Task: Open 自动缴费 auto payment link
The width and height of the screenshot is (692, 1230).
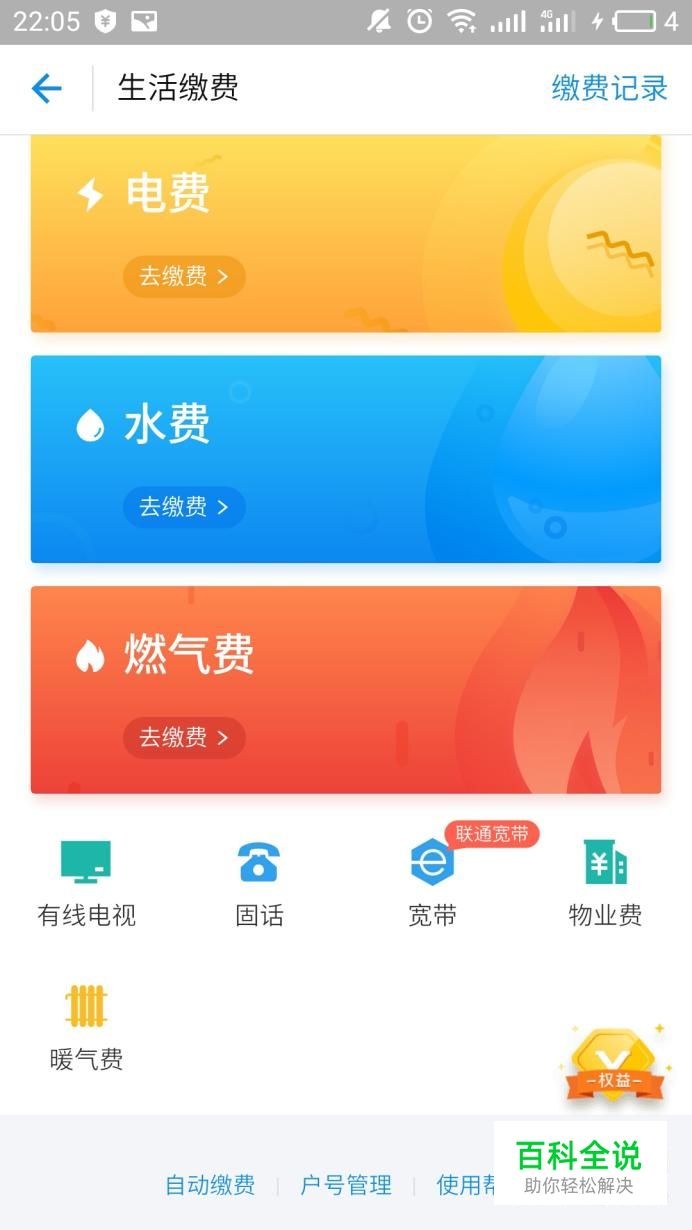Action: (210, 1186)
